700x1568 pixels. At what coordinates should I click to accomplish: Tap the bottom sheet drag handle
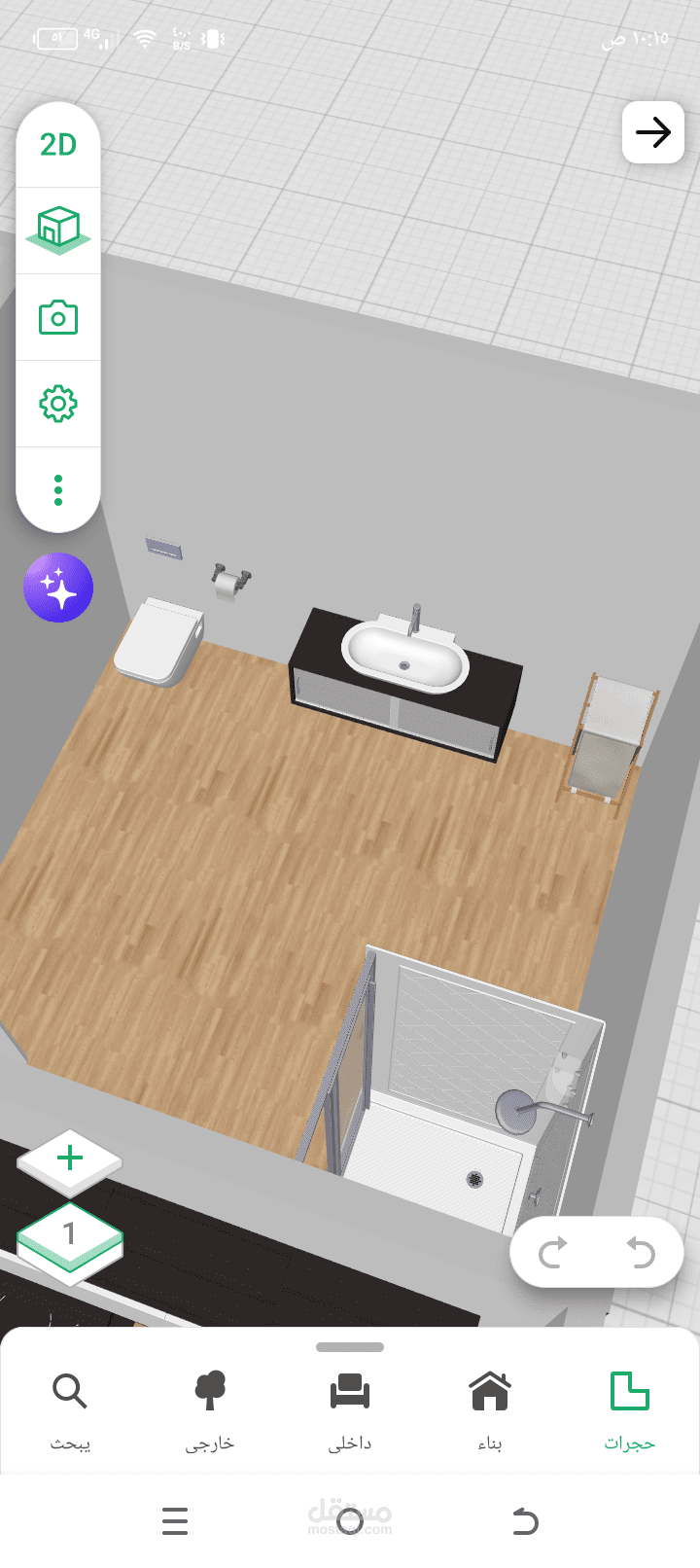[x=350, y=1347]
